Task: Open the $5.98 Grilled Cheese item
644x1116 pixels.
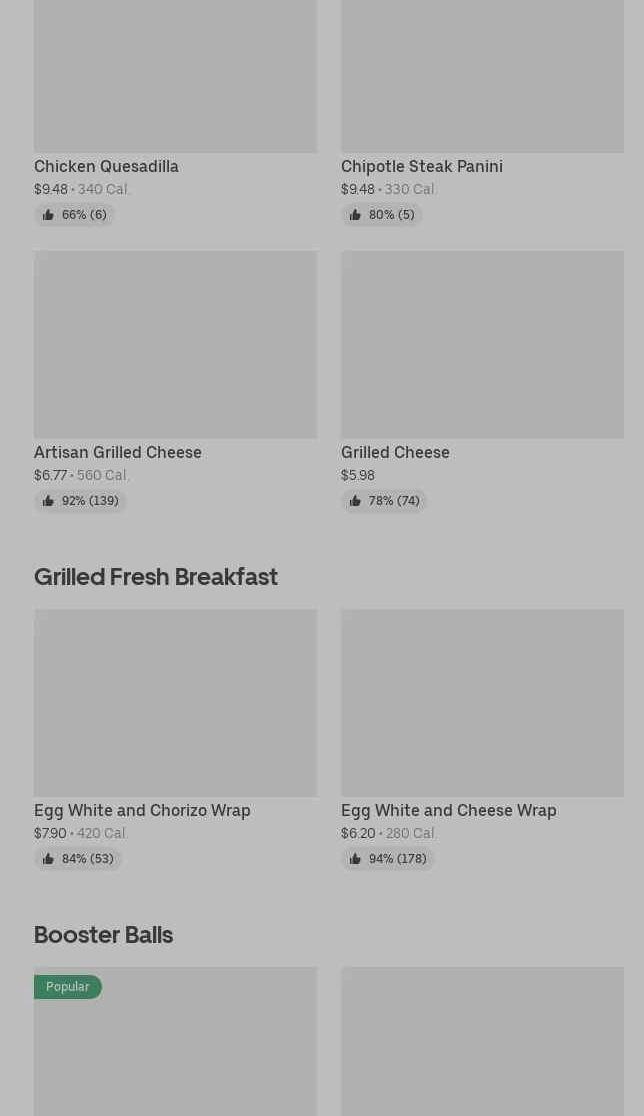Action: click(x=482, y=381)
